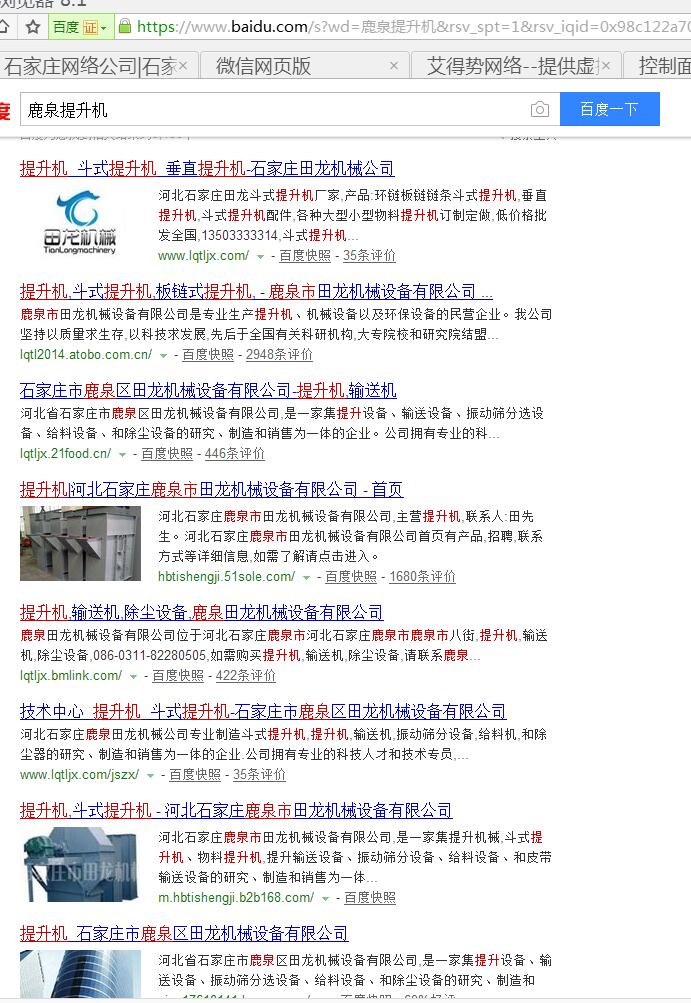Switch to the 艾得势网络 tab
Viewport: 691px width, 1003px height.
pos(511,66)
